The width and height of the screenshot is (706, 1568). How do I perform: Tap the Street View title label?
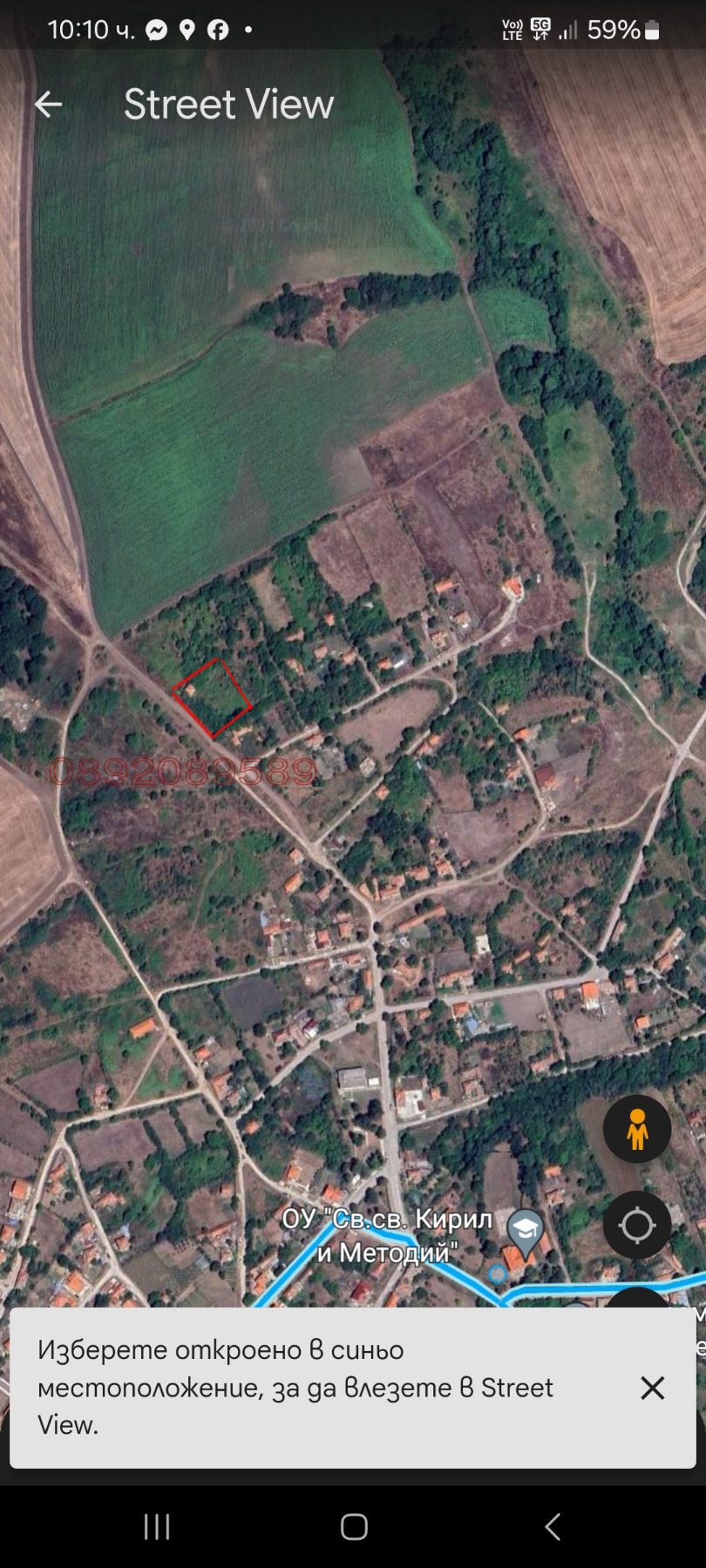pos(229,104)
